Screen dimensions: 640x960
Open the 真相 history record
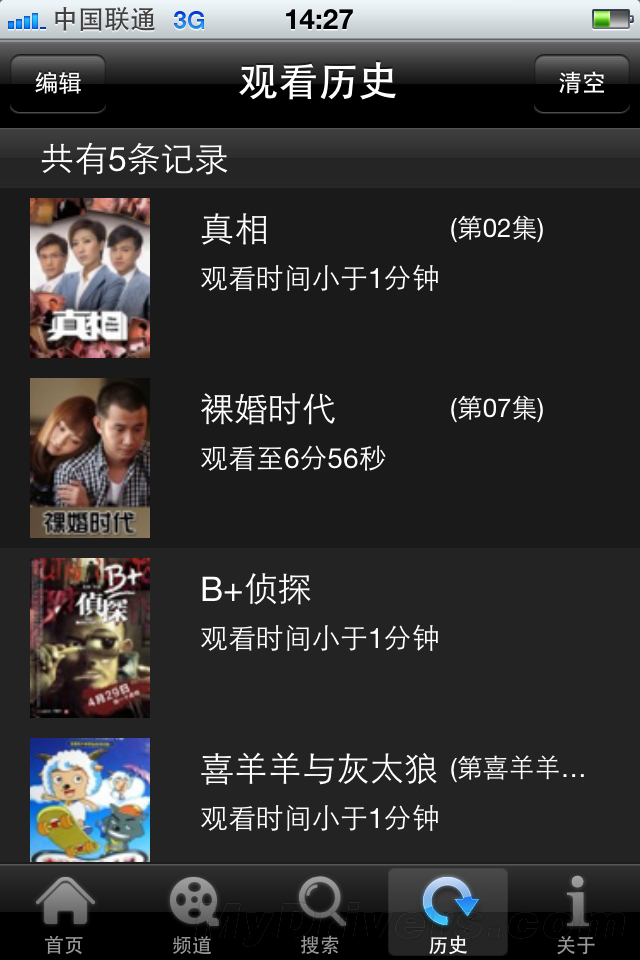click(x=320, y=277)
